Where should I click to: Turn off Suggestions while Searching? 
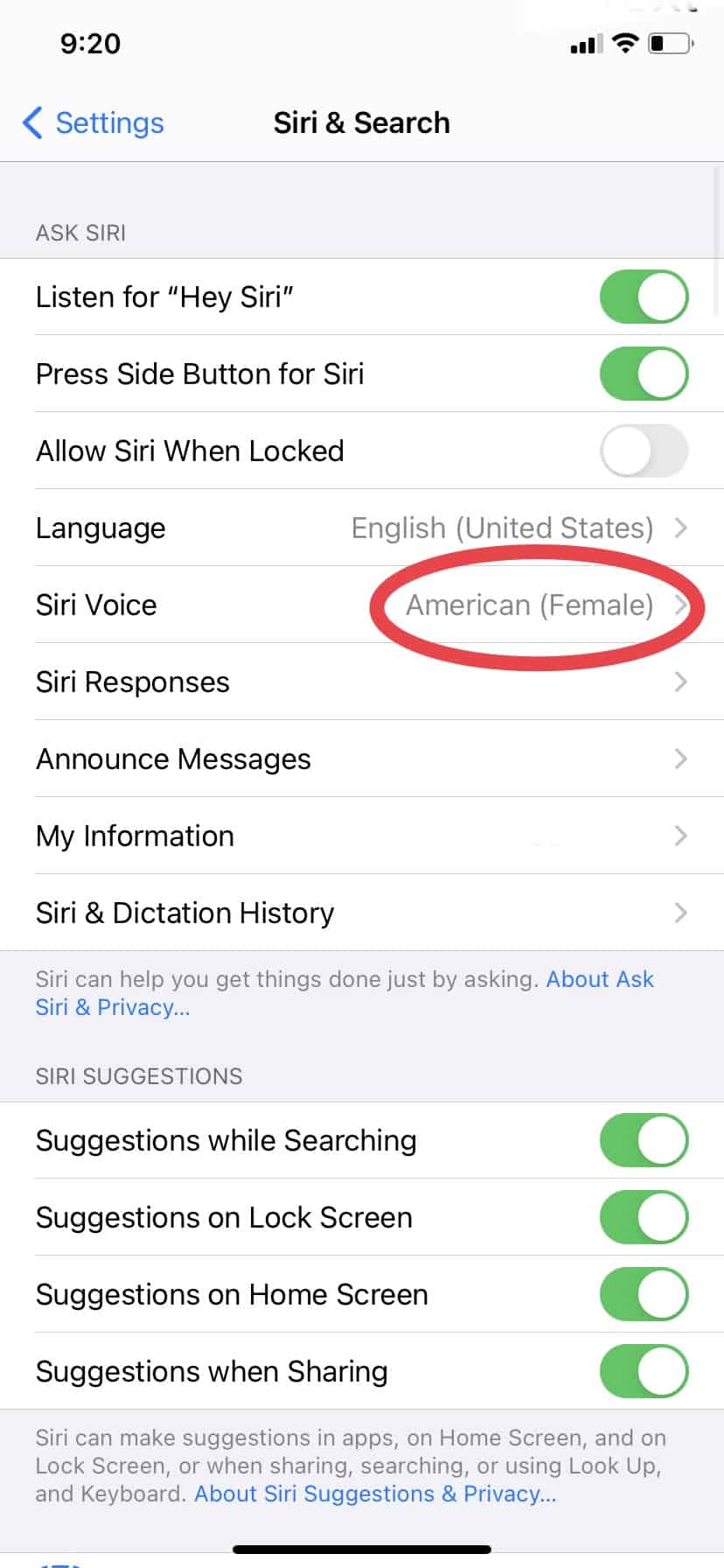click(644, 1140)
